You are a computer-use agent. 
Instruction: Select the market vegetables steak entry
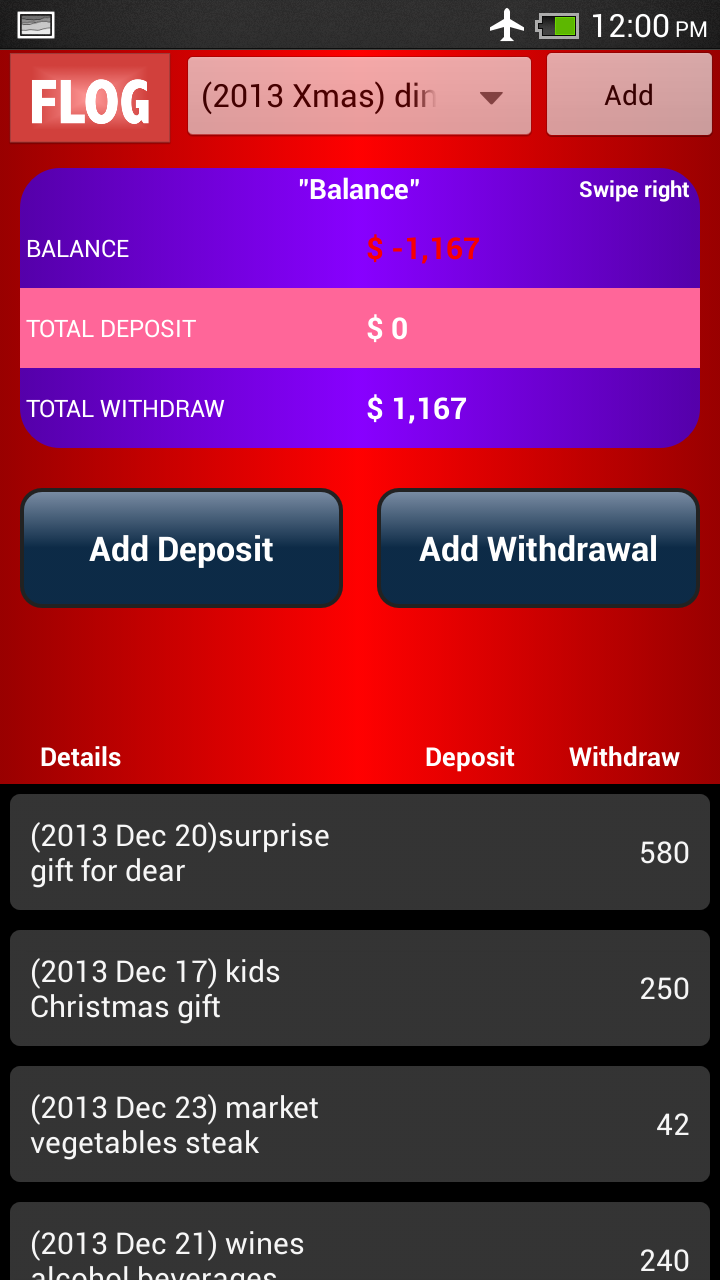pos(359,1124)
